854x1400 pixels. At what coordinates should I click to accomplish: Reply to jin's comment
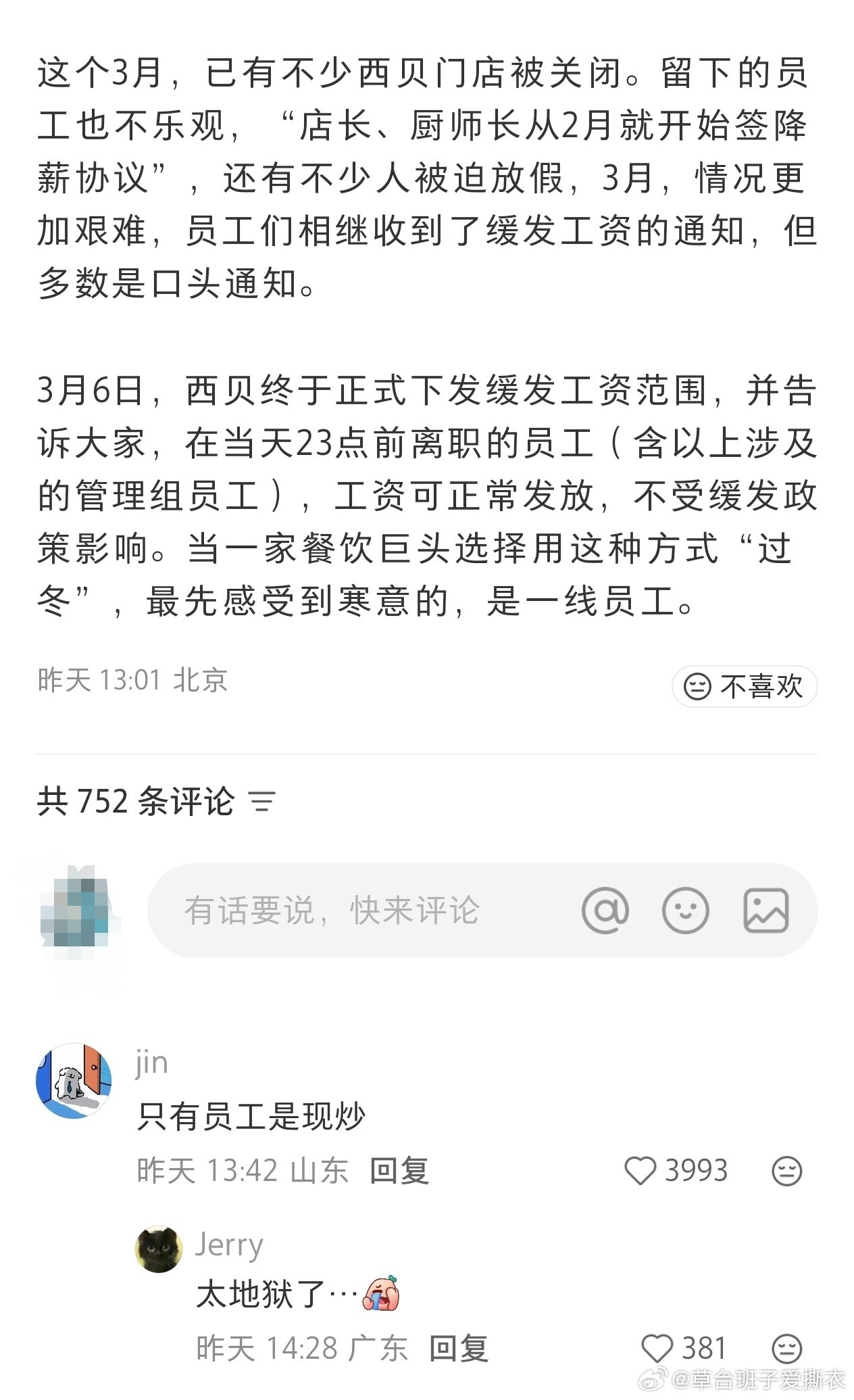[399, 1170]
